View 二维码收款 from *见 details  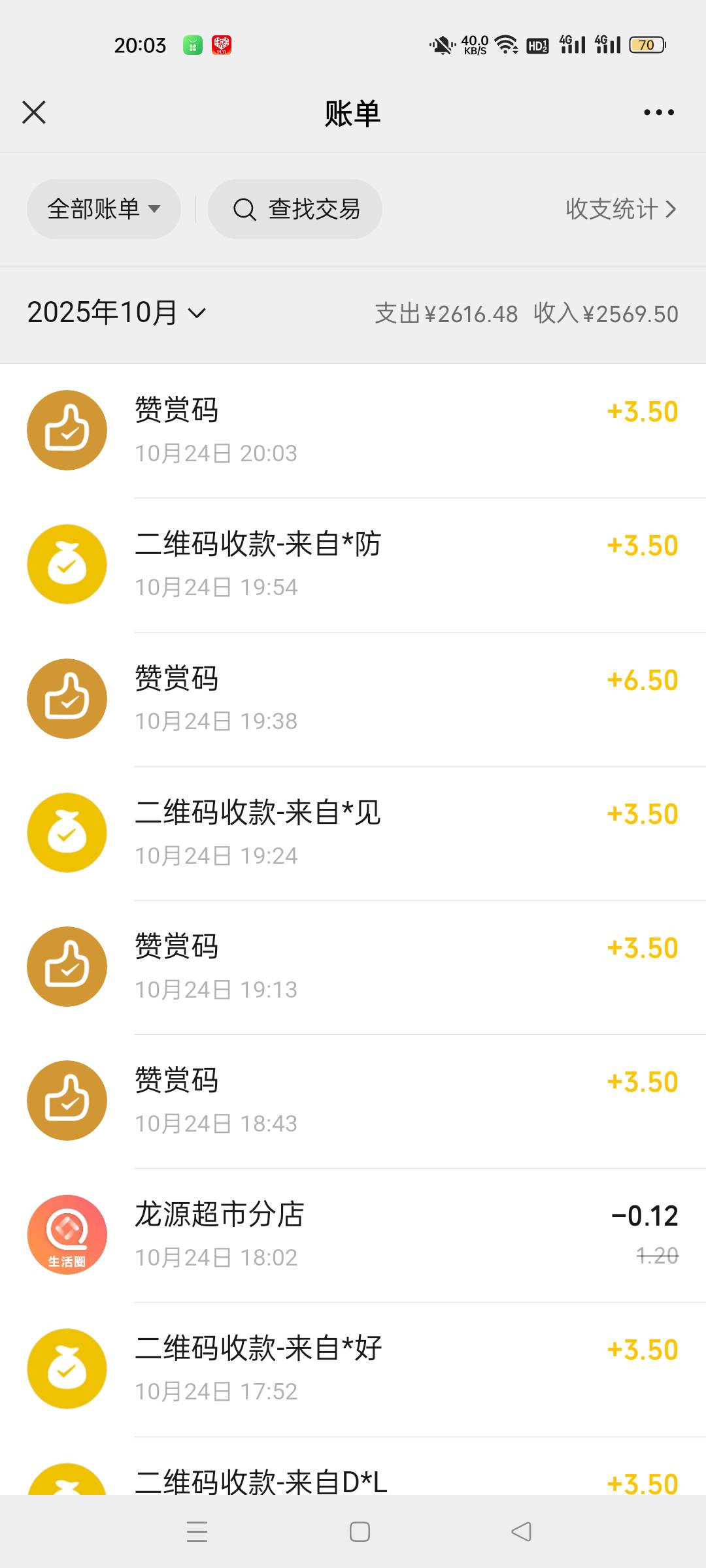click(353, 833)
